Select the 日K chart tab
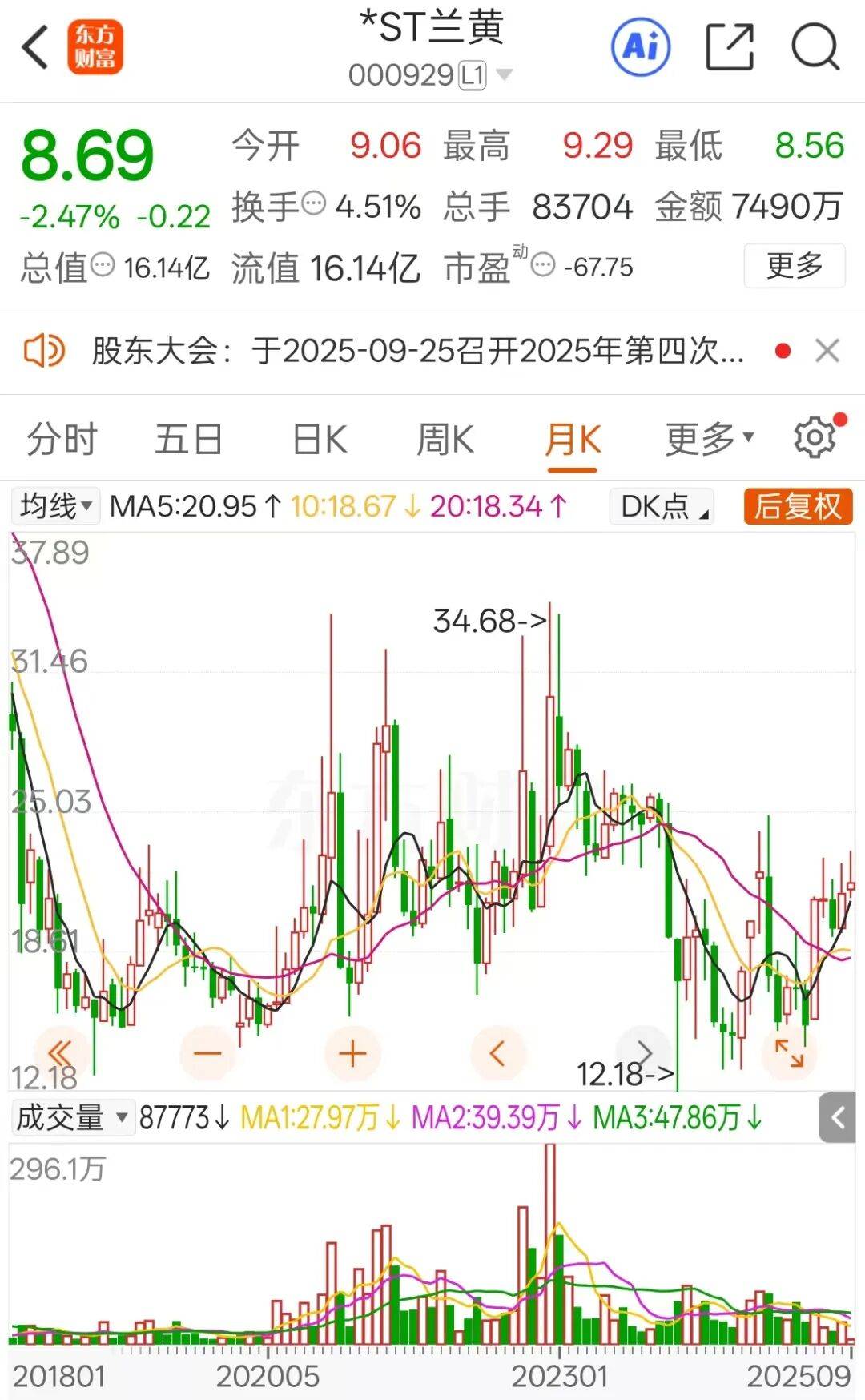Screen dimensions: 865x1400 [x=320, y=440]
